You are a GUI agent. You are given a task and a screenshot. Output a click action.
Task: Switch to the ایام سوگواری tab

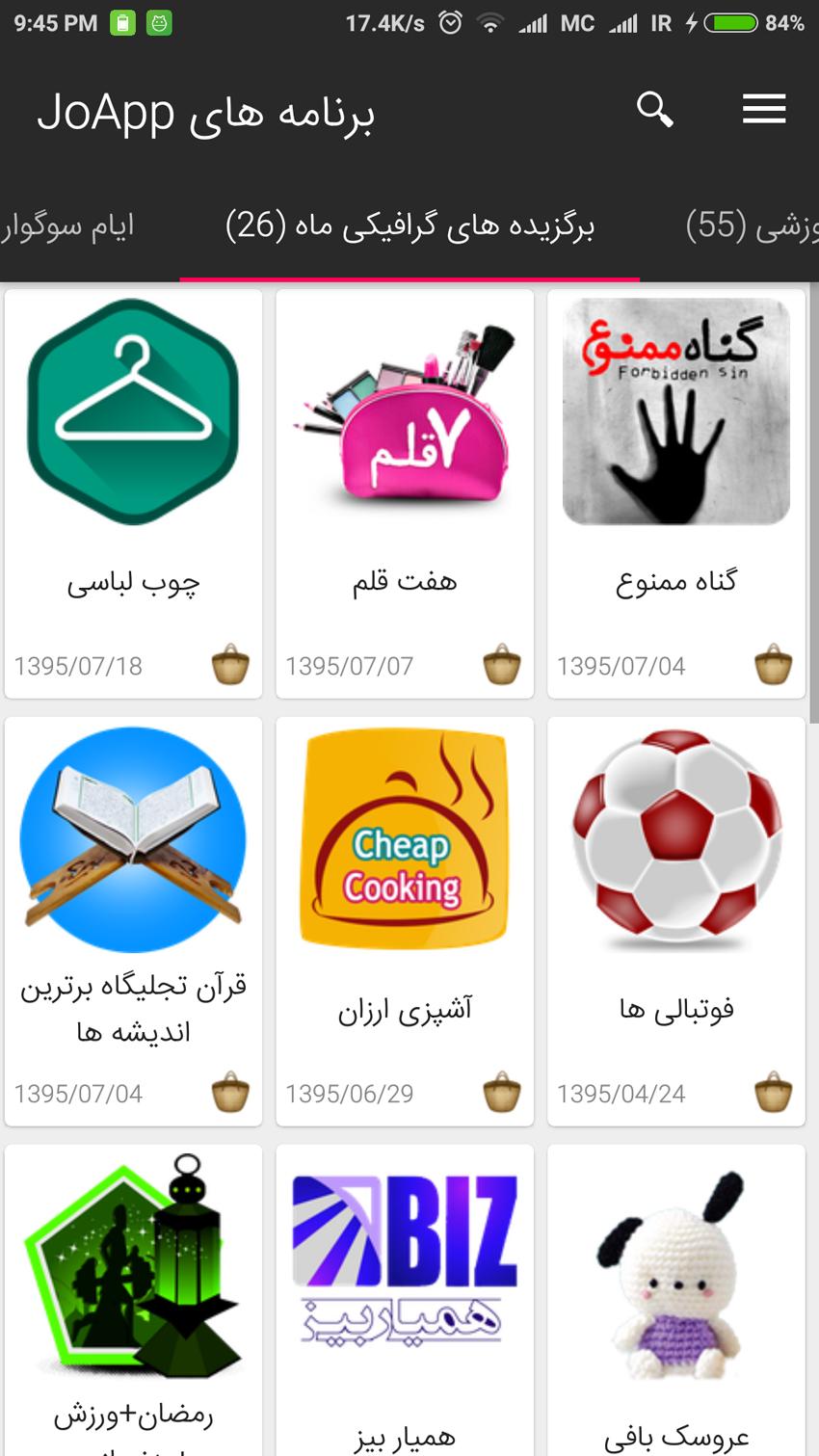click(67, 226)
